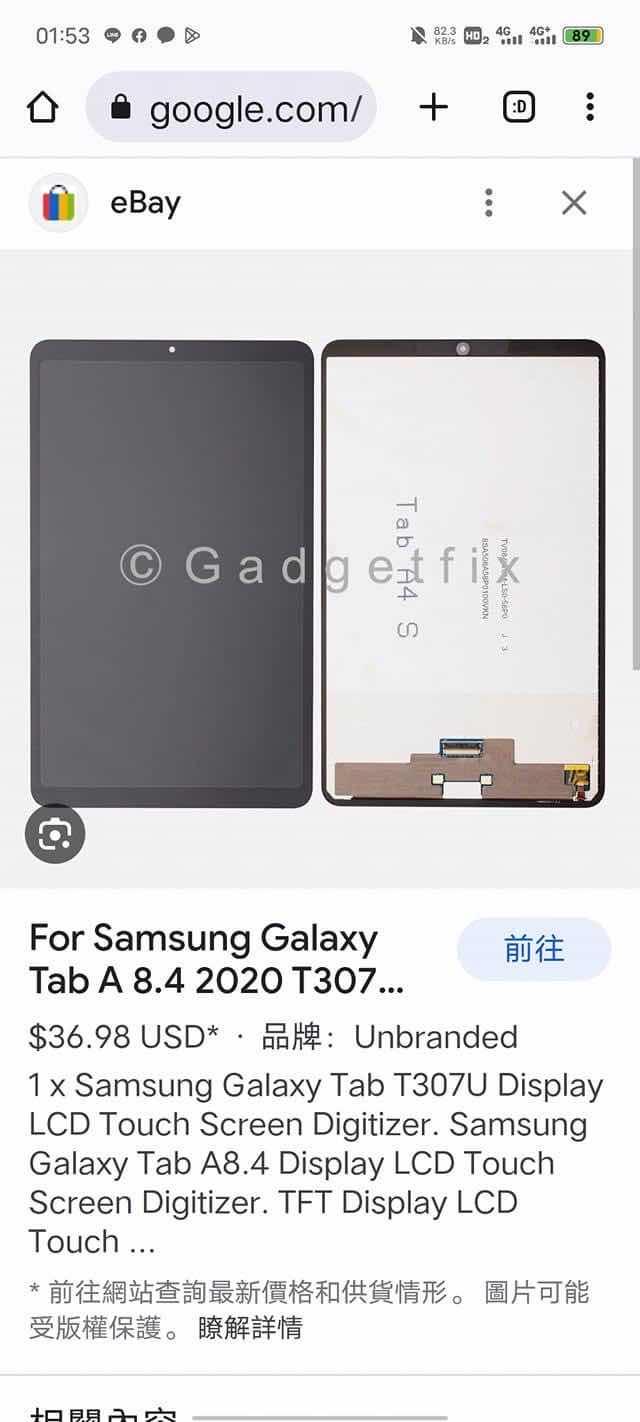This screenshot has height=1422, width=640.
Task: Open the tab switcher
Action: tap(518, 107)
